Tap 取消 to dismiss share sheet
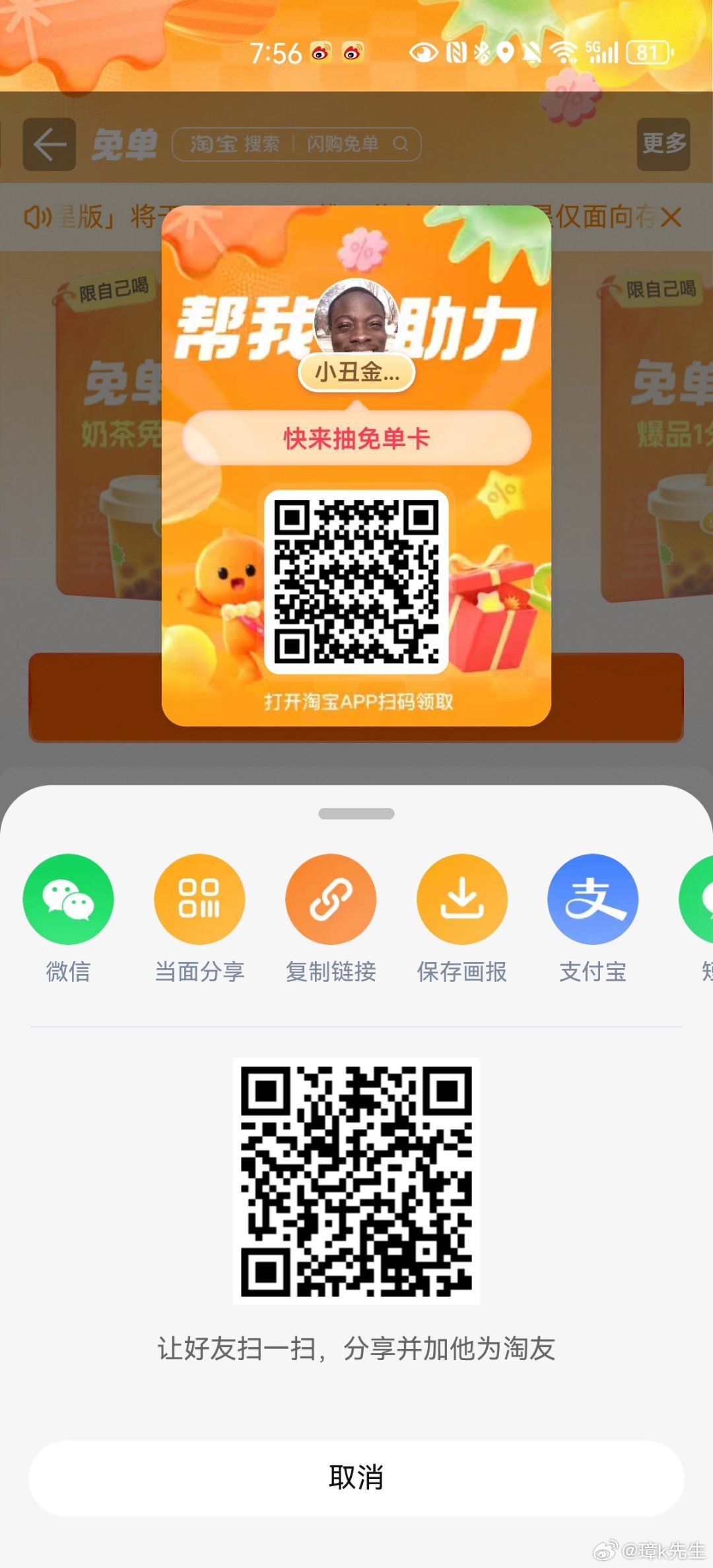Viewport: 713px width, 1568px height. coord(356,1478)
